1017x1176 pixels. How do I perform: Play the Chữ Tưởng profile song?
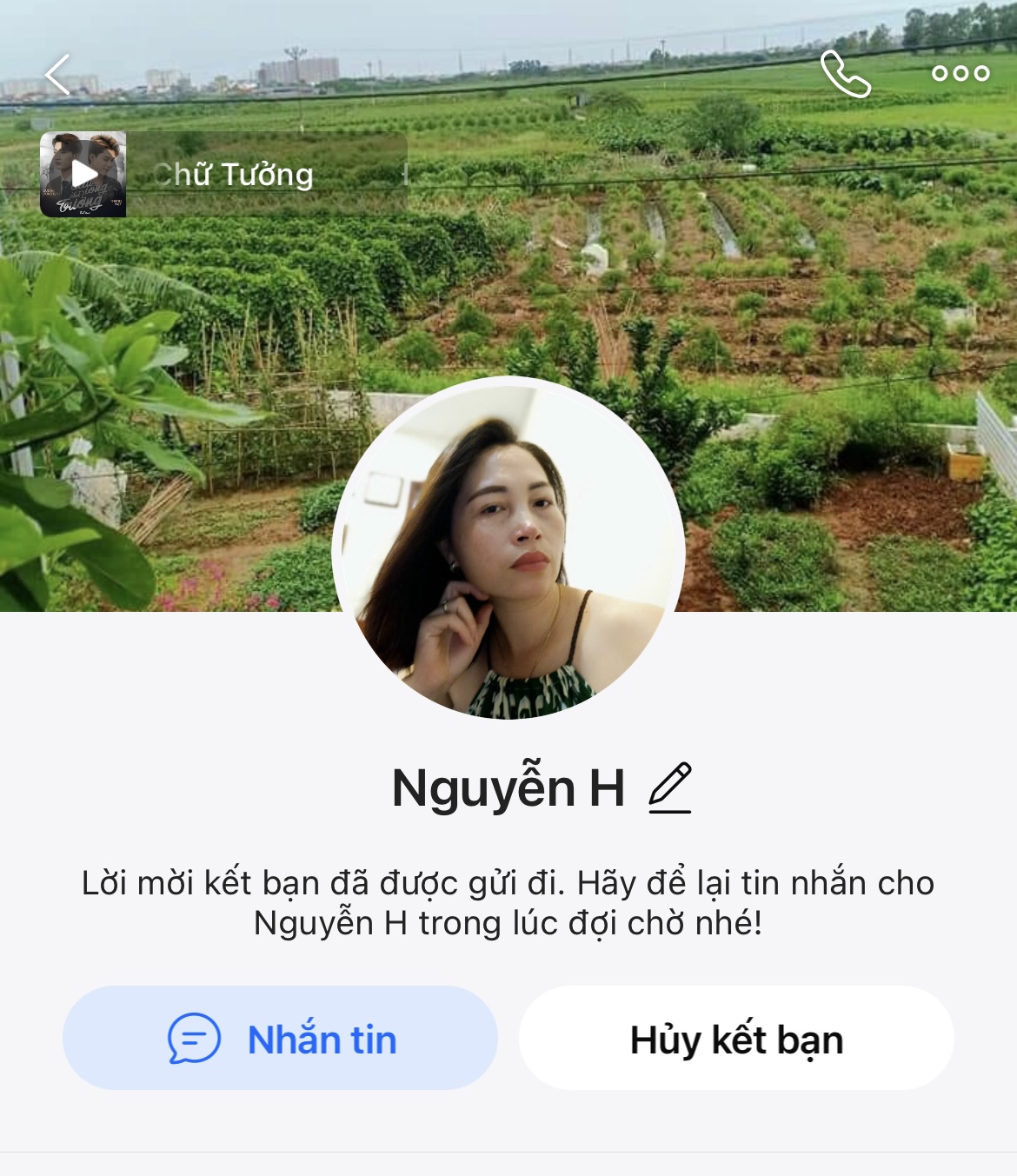coord(83,174)
